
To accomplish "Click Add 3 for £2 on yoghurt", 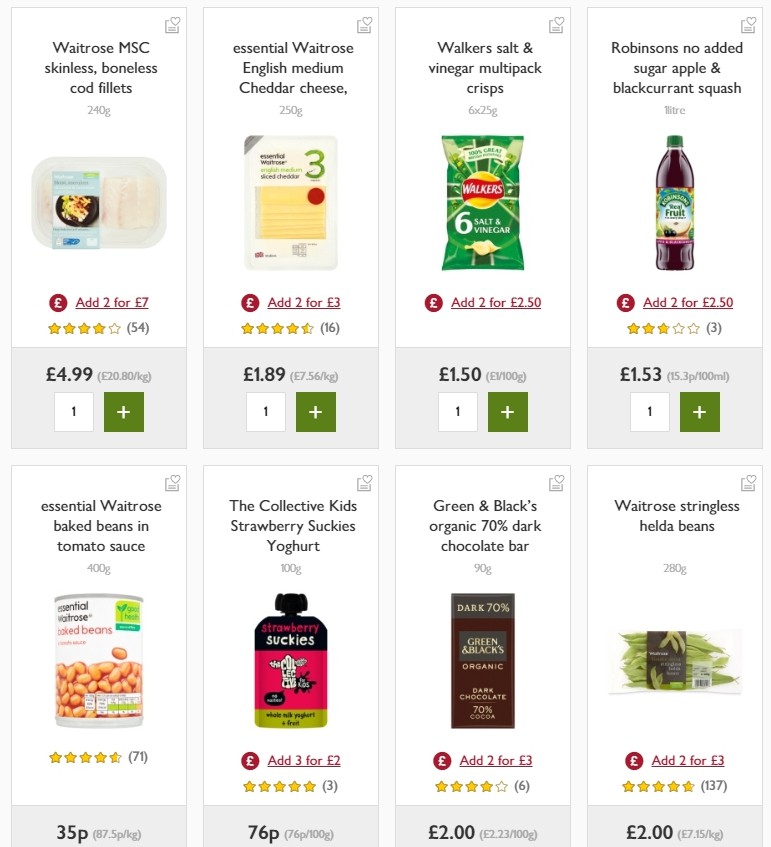I will pyautogui.click(x=303, y=760).
